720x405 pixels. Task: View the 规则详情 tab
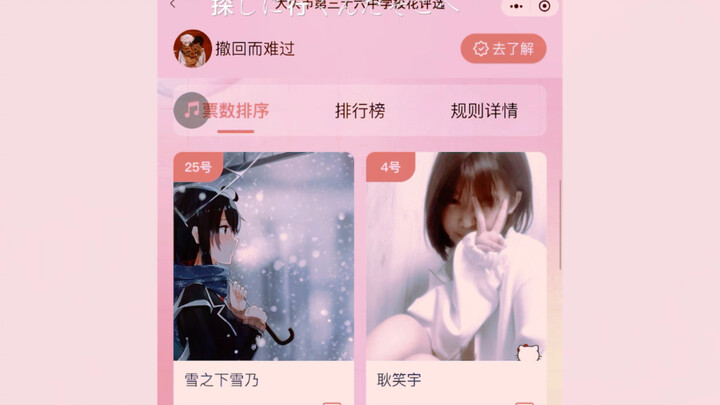point(484,111)
